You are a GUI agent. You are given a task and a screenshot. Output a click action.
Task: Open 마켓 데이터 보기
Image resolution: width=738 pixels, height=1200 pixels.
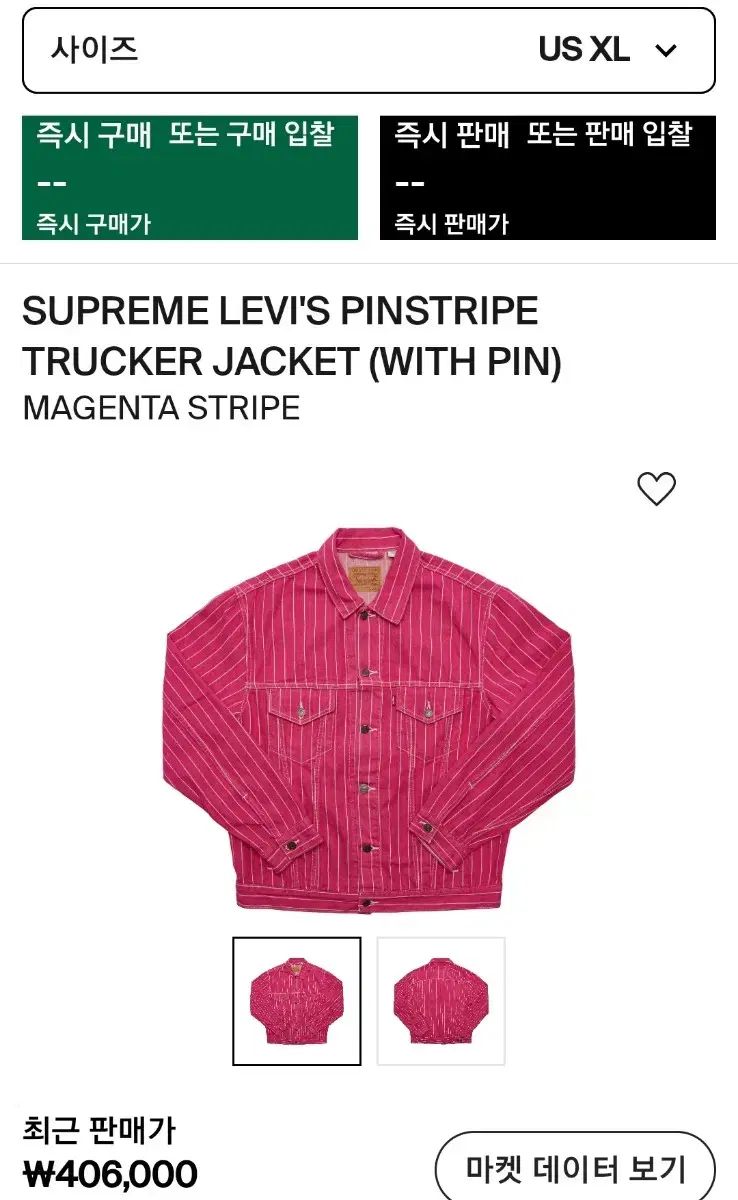click(576, 1167)
